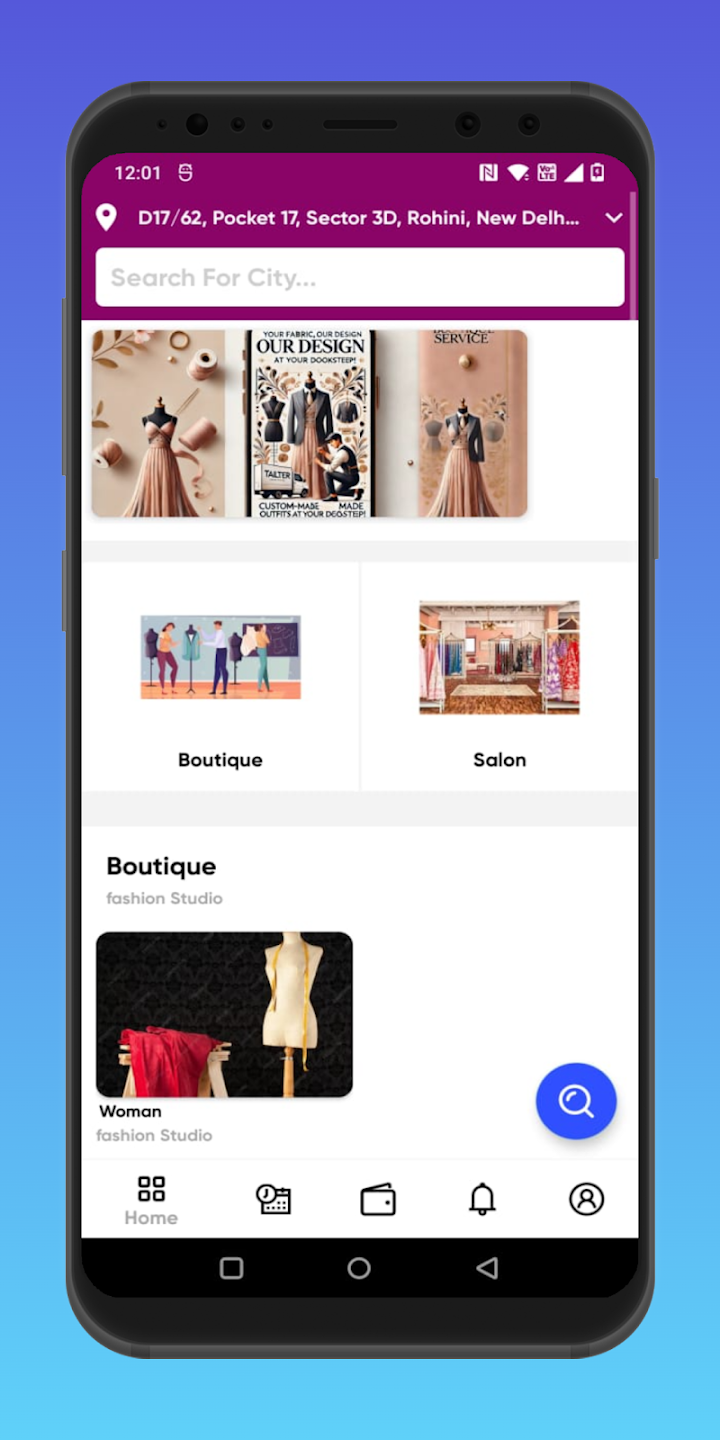Switch to the Home tab
The height and width of the screenshot is (1440, 720).
(151, 1200)
